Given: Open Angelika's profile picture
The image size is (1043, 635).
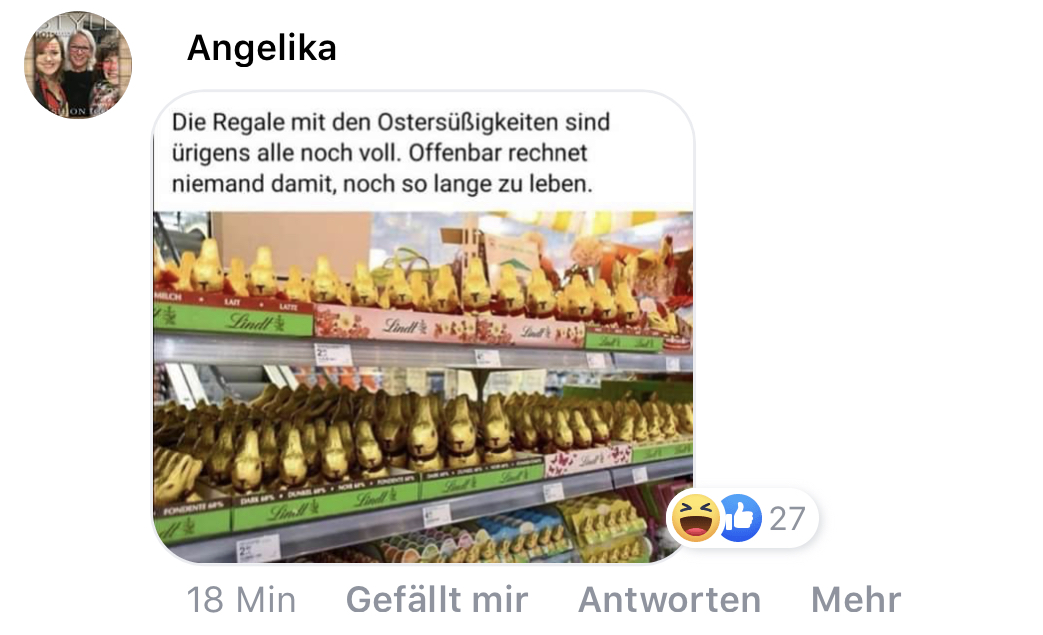Looking at the screenshot, I should point(78,66).
